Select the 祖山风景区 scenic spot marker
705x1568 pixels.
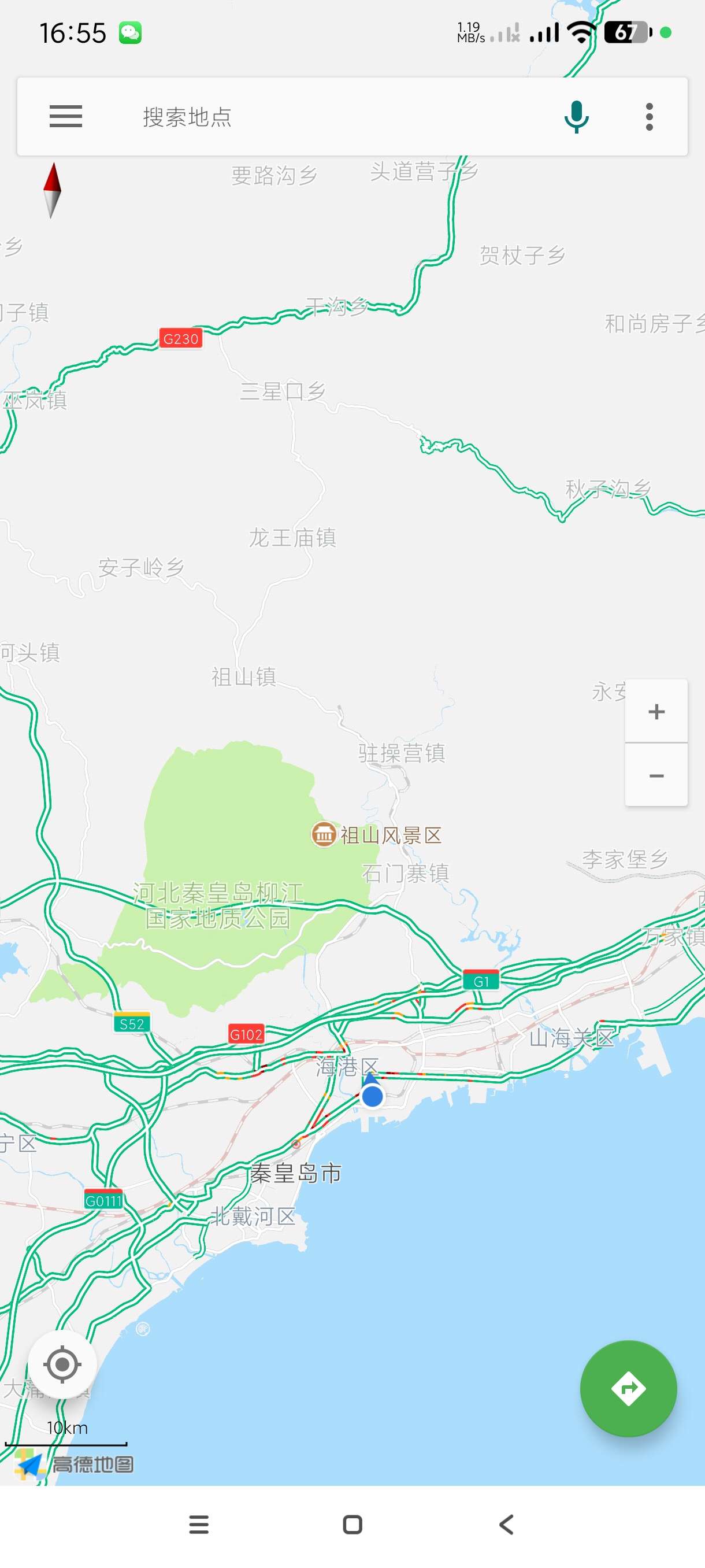[324, 834]
